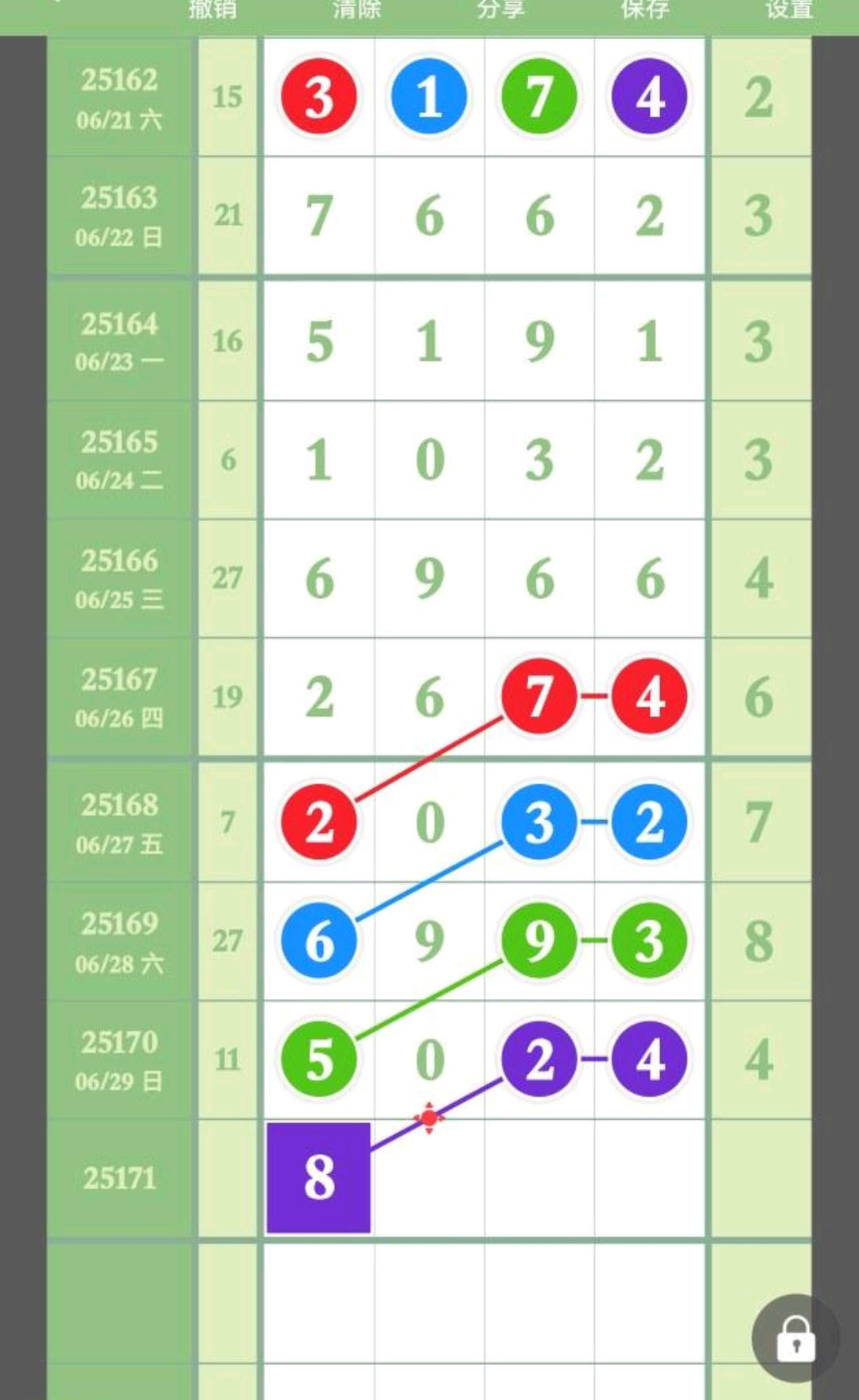Undo the last mark with 撤销
This screenshot has width=859, height=1400.
pos(212,9)
